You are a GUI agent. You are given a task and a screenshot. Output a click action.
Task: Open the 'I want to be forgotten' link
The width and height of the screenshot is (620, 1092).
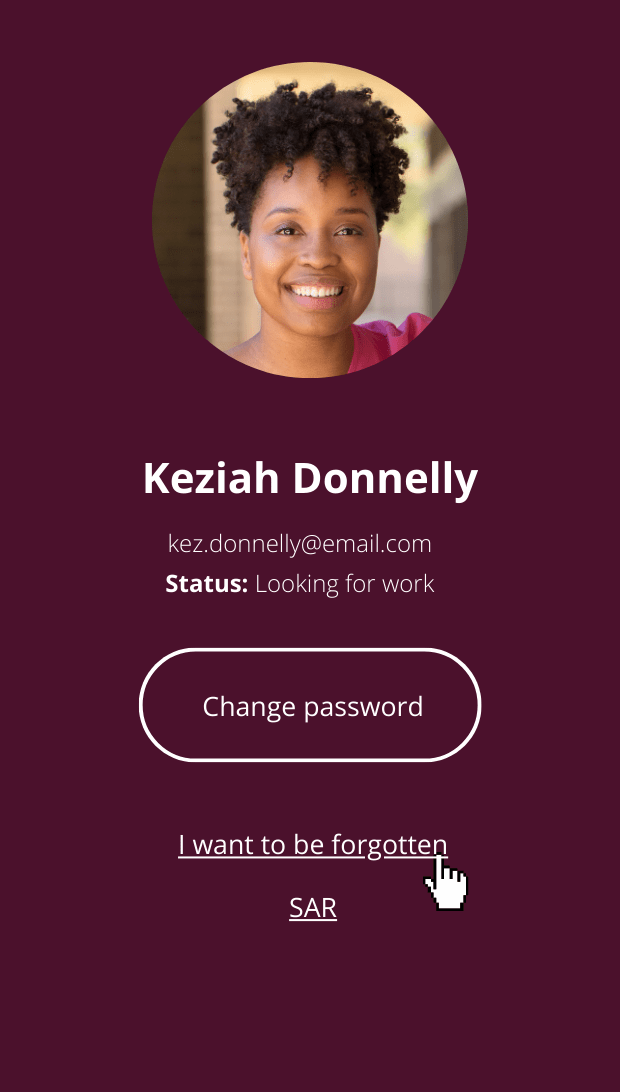pos(312,845)
